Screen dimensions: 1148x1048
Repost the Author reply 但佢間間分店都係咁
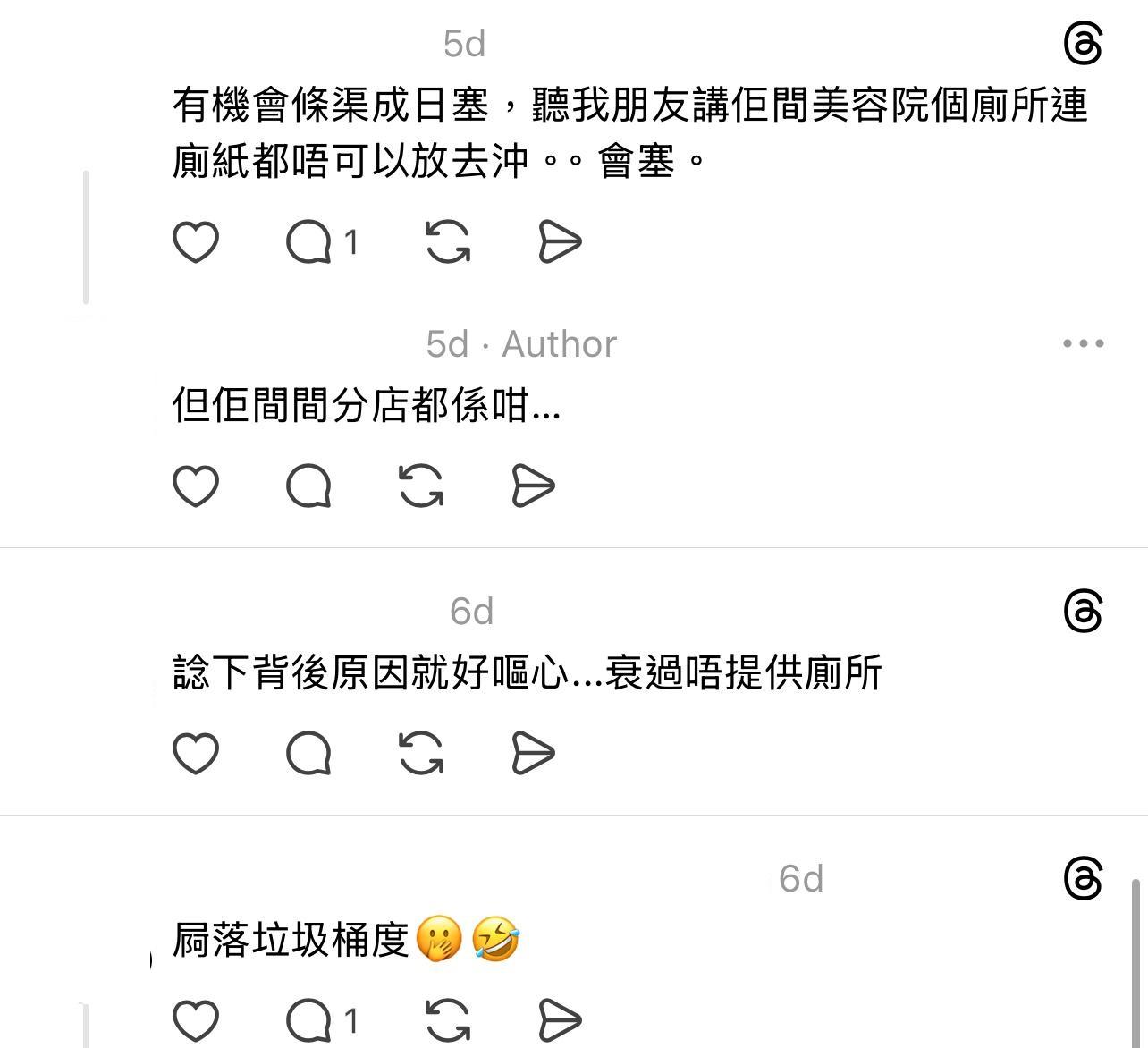421,486
